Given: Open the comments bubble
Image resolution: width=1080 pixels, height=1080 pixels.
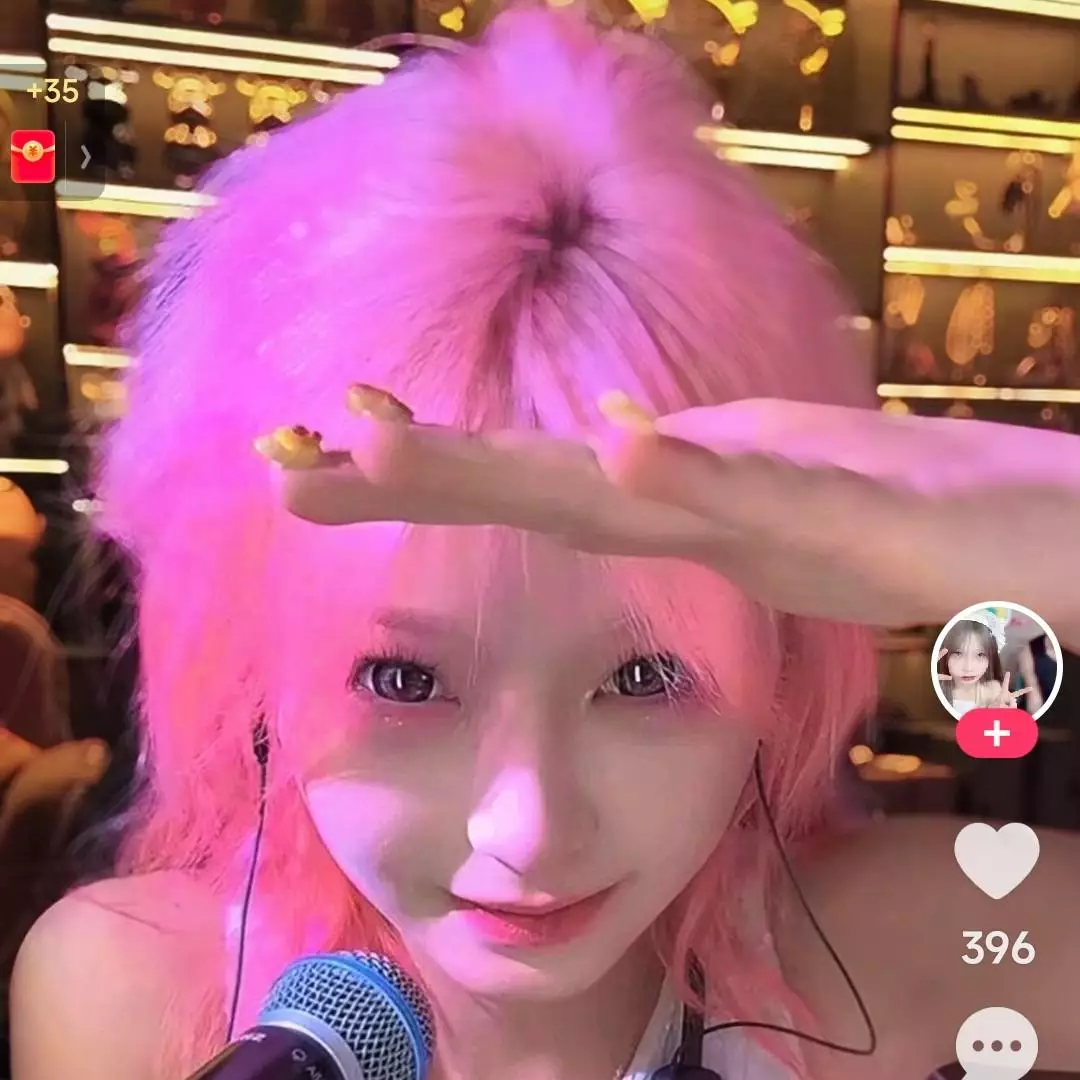Looking at the screenshot, I should [x=996, y=1045].
